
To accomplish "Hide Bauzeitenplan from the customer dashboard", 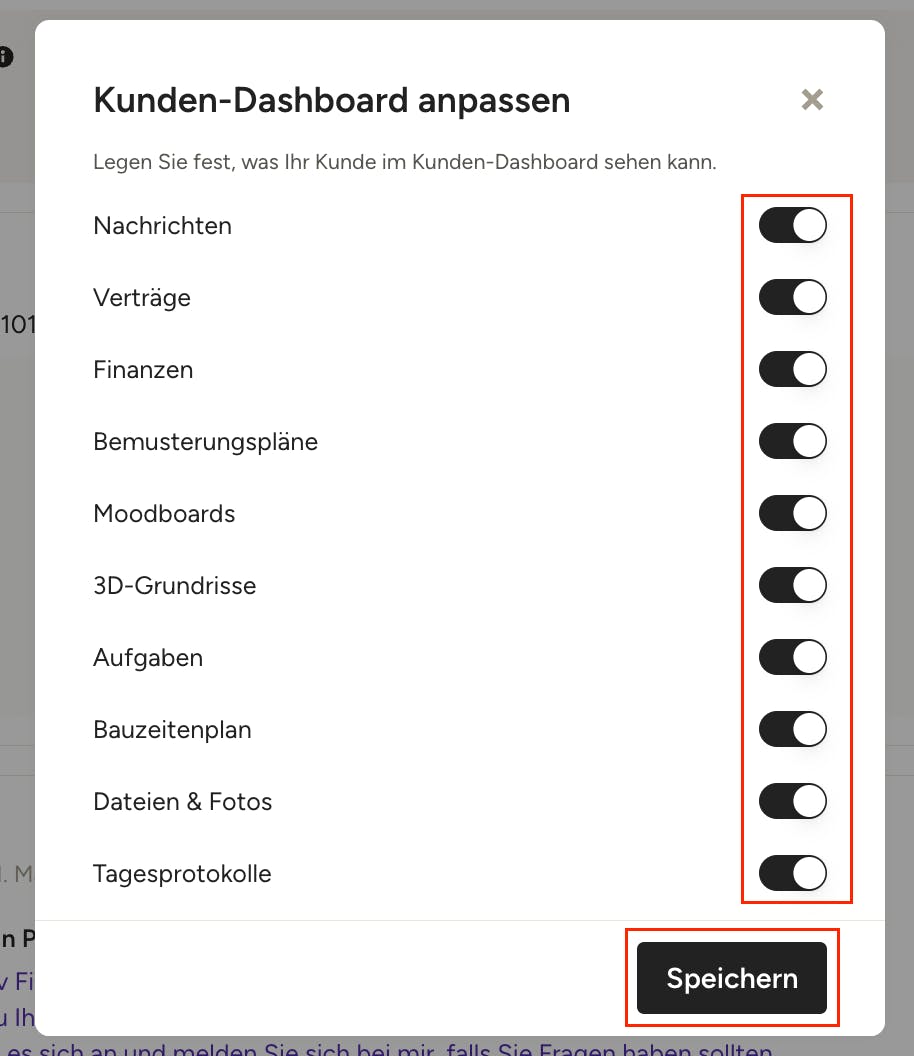I will (x=793, y=730).
